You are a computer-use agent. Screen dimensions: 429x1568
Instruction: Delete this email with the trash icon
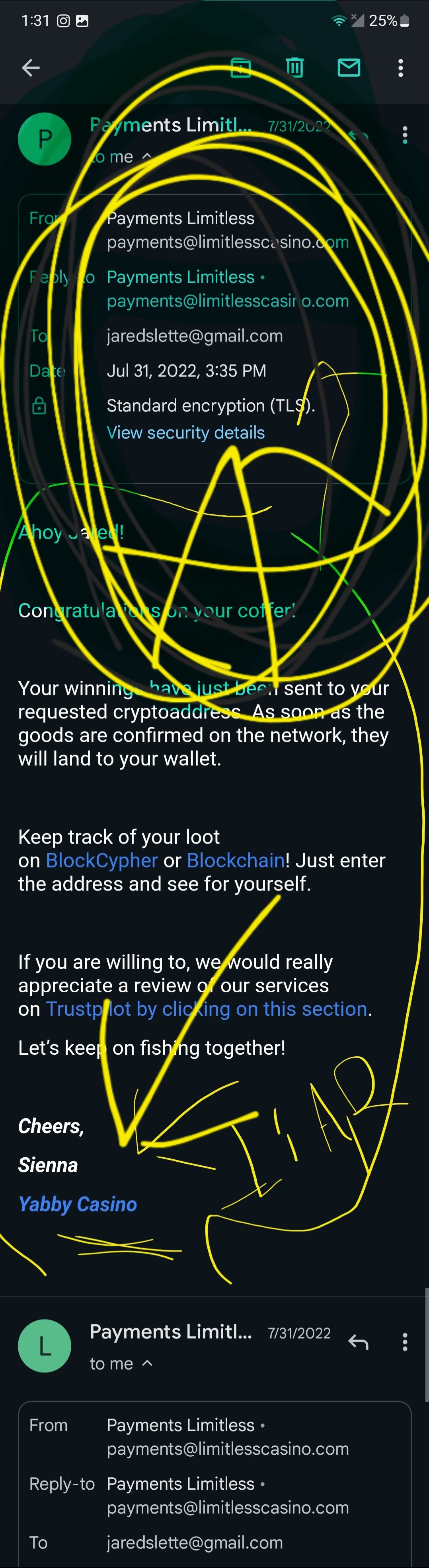tap(295, 68)
